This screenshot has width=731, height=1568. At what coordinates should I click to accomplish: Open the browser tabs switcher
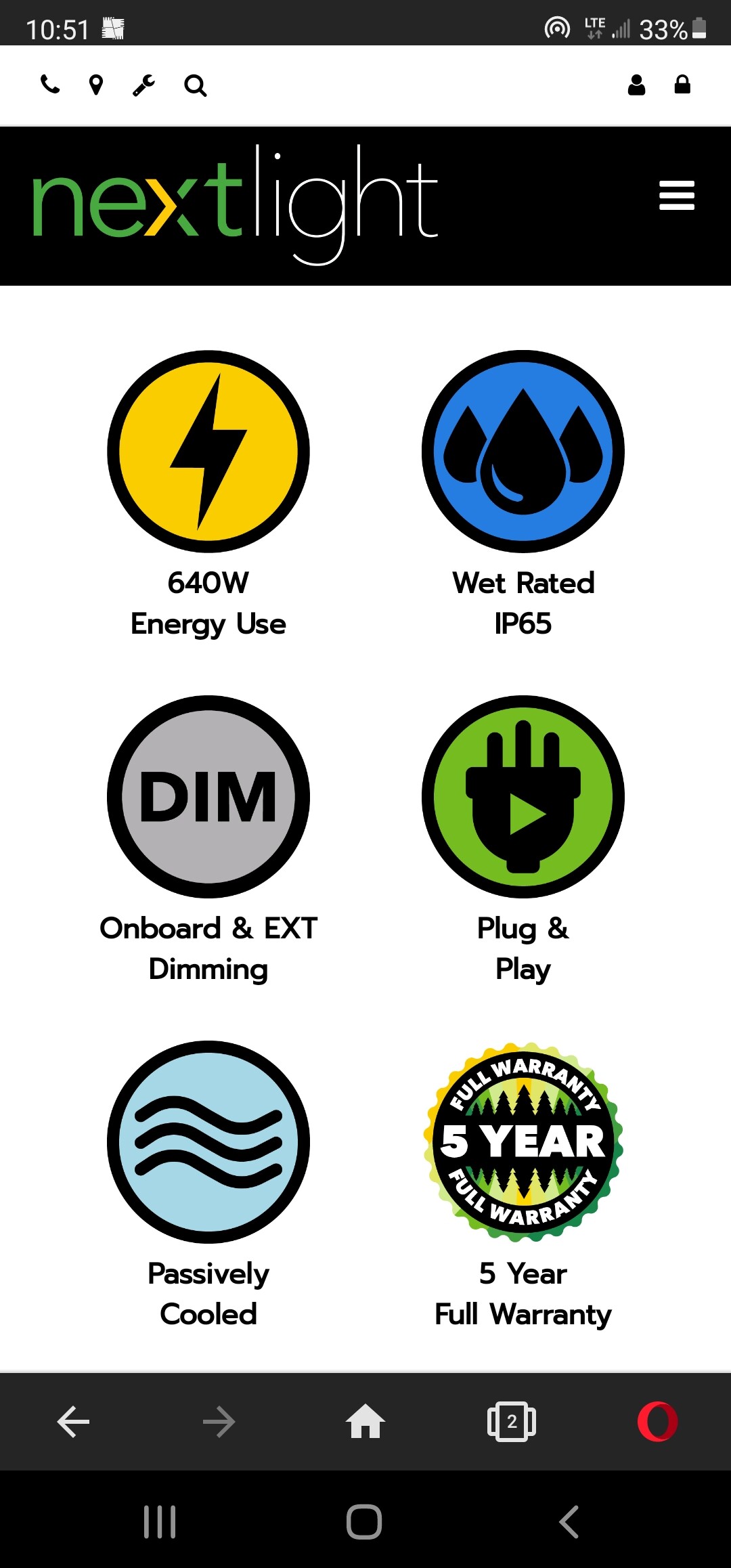coord(512,1422)
